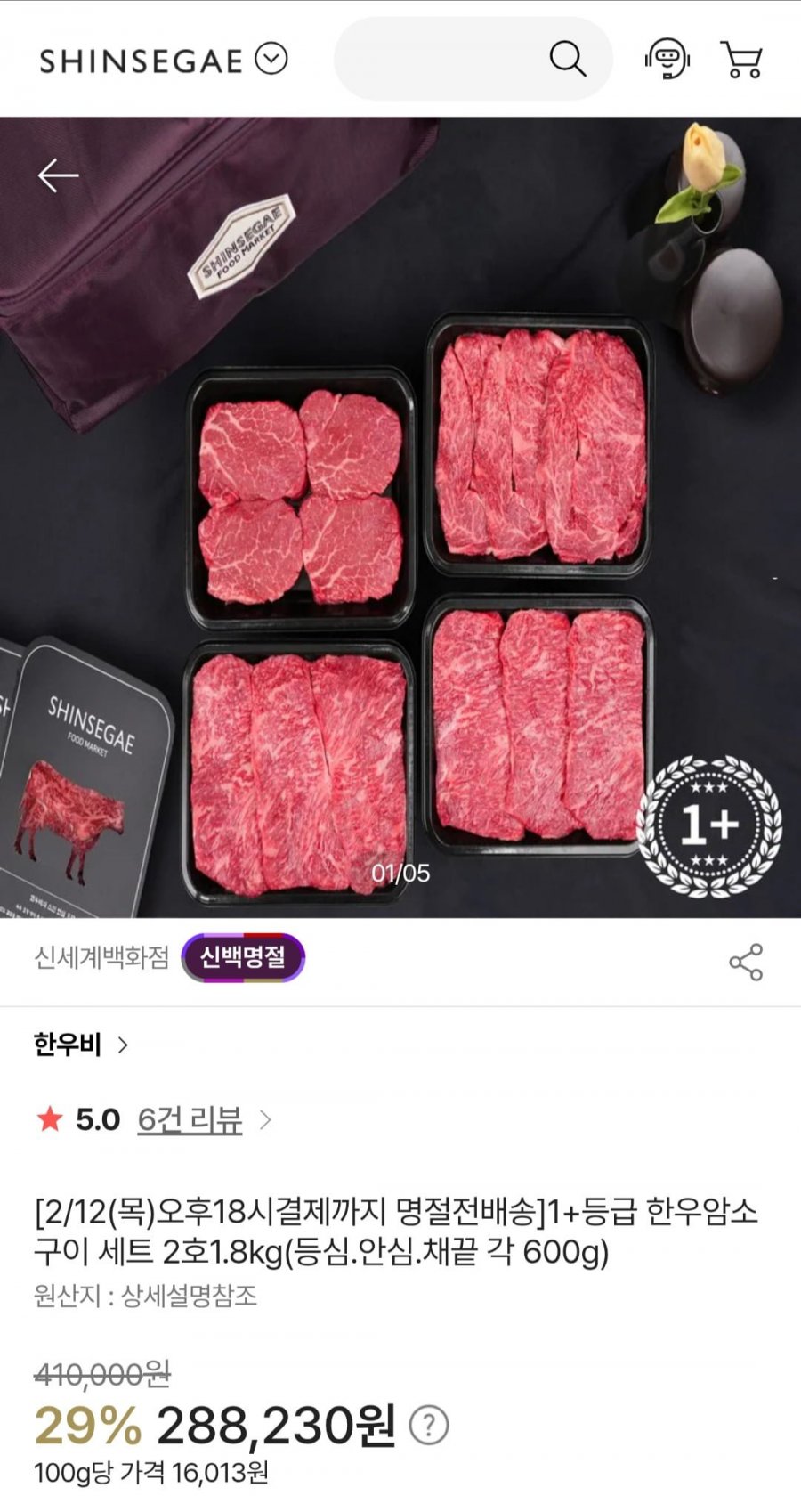Go back using the arrow

[59, 175]
